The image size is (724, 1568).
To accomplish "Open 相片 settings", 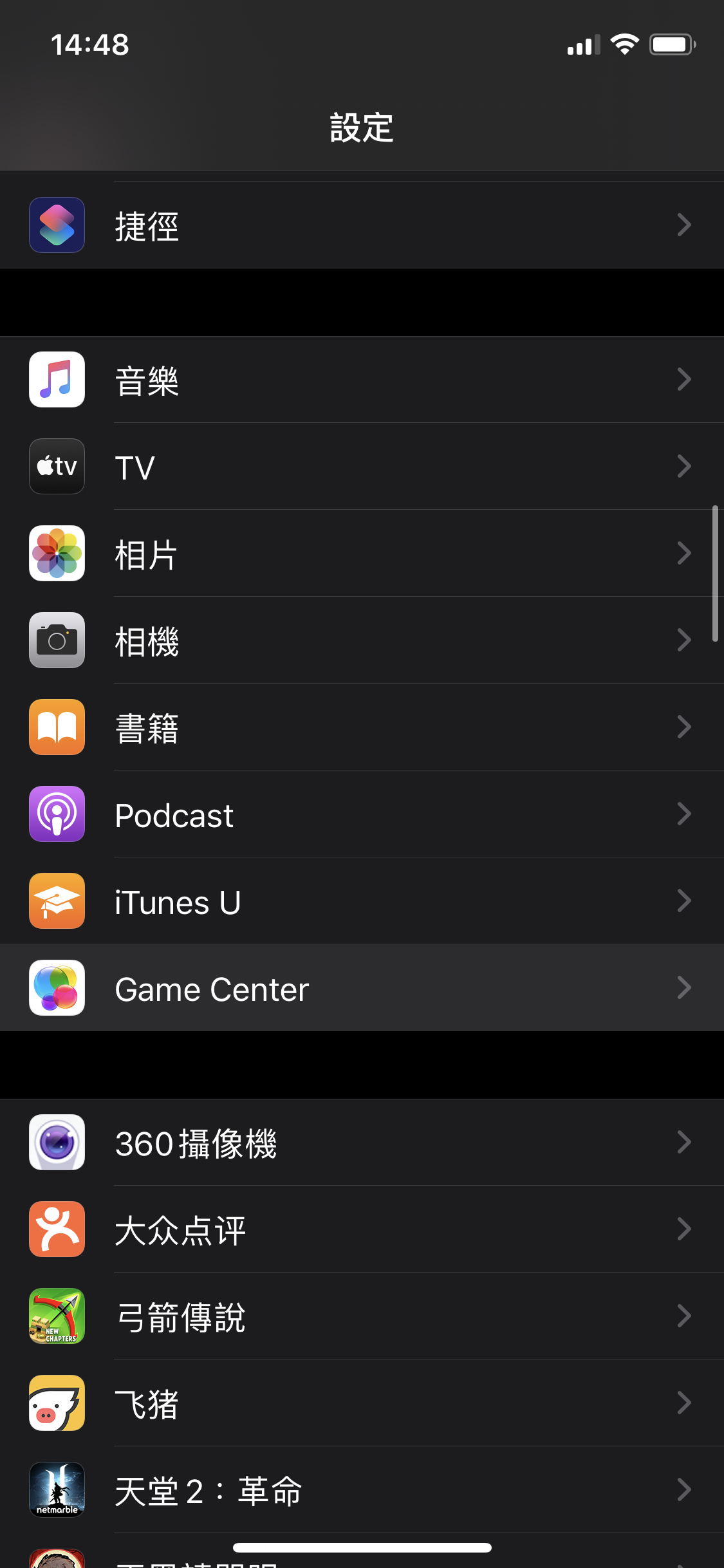I will tap(362, 554).
